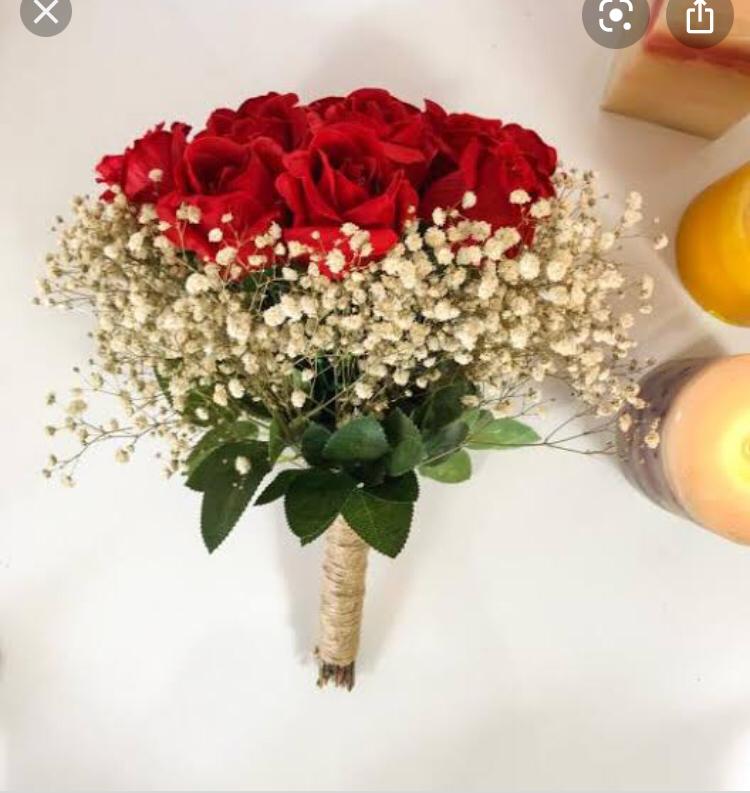Image resolution: width=750 pixels, height=793 pixels.
Task: Search this image with Lens
Action: coord(615,16)
